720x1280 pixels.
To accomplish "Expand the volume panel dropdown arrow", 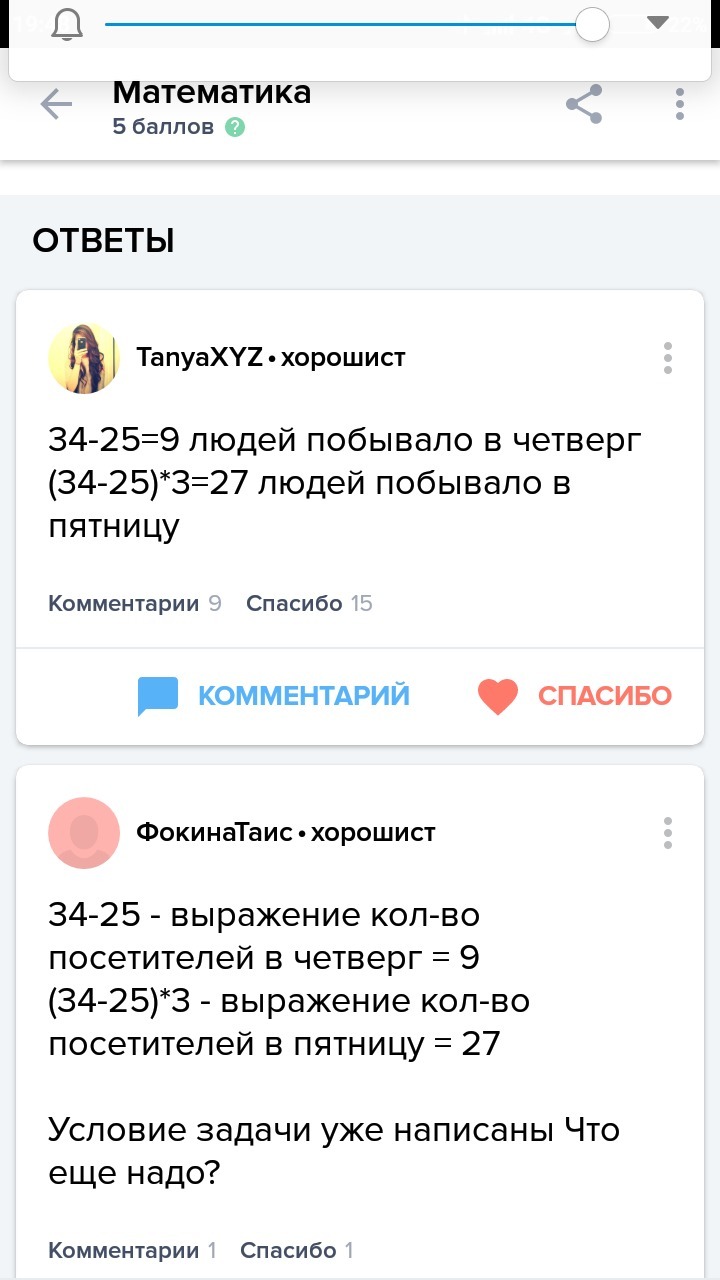I will (658, 23).
